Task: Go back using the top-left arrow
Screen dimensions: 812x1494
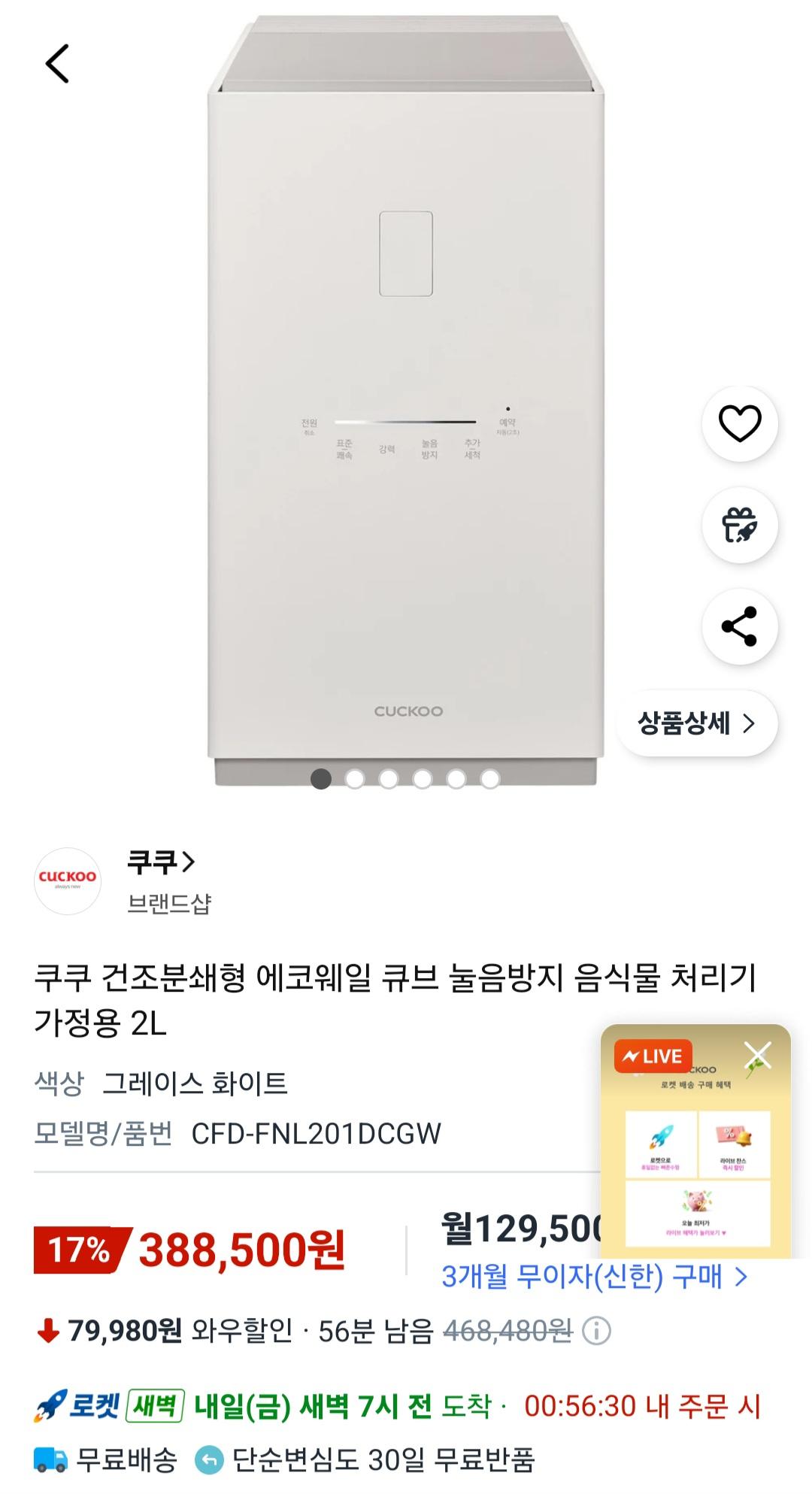Action: [x=57, y=63]
